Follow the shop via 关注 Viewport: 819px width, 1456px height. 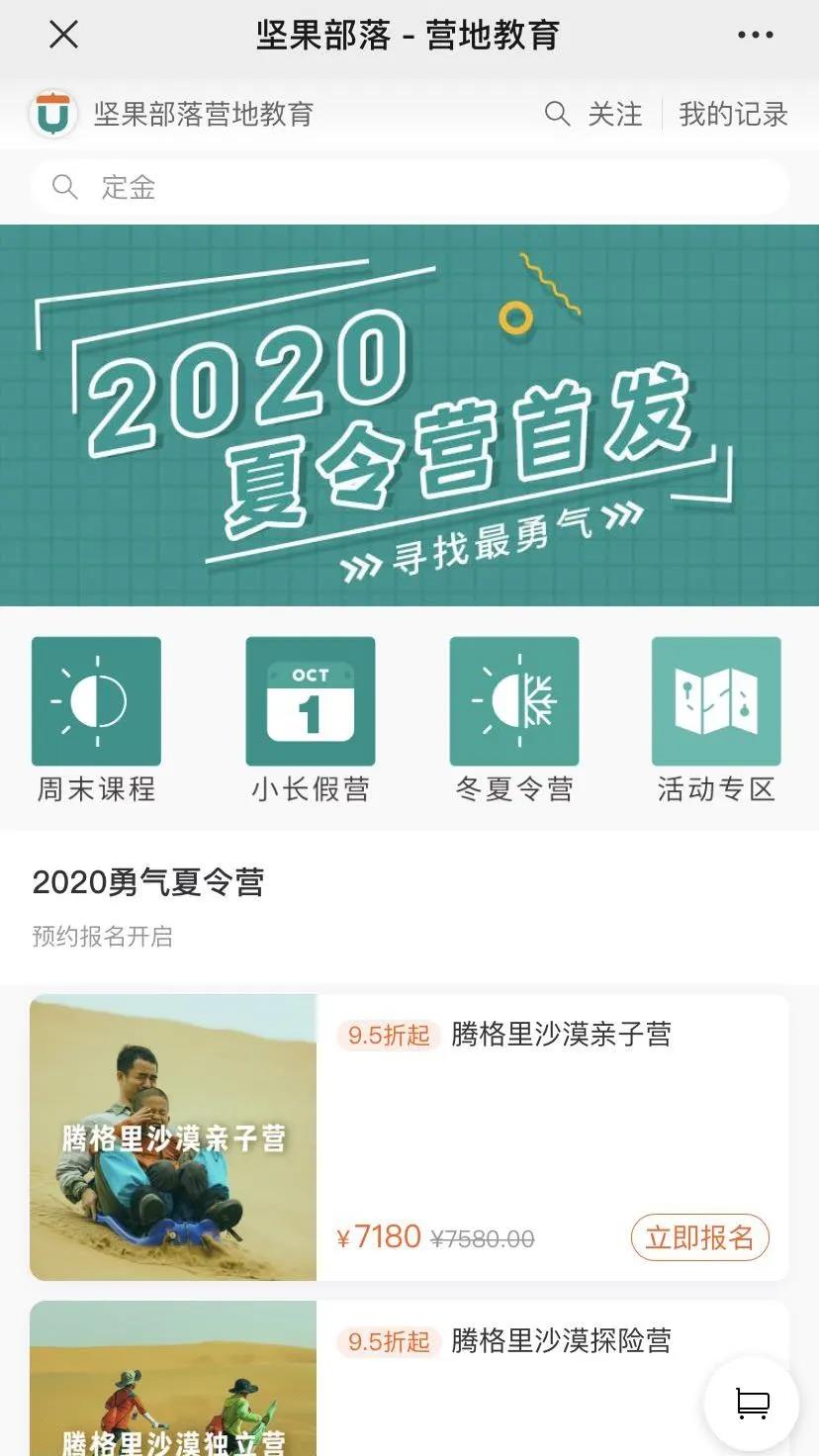coord(614,114)
